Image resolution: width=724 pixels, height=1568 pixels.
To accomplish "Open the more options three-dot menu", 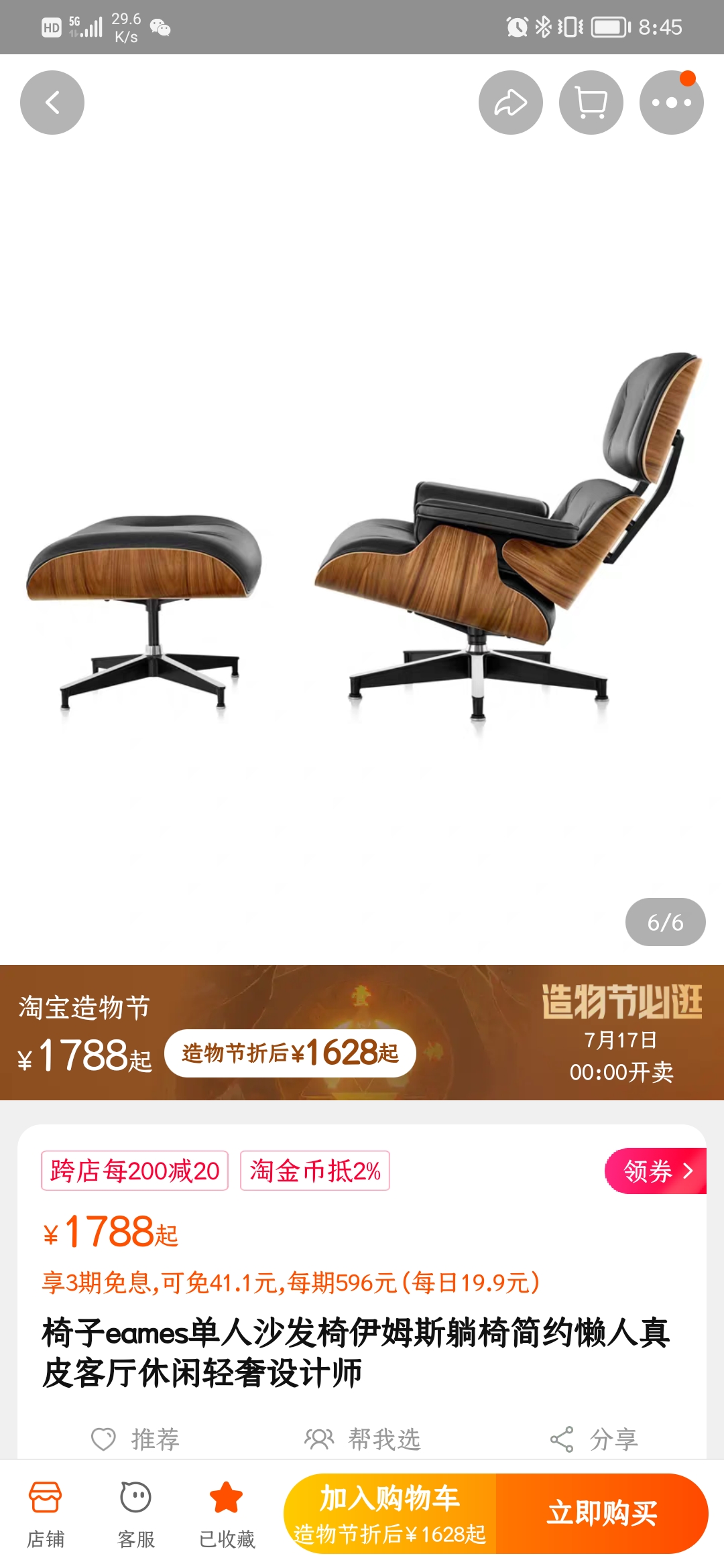I will tap(671, 102).
